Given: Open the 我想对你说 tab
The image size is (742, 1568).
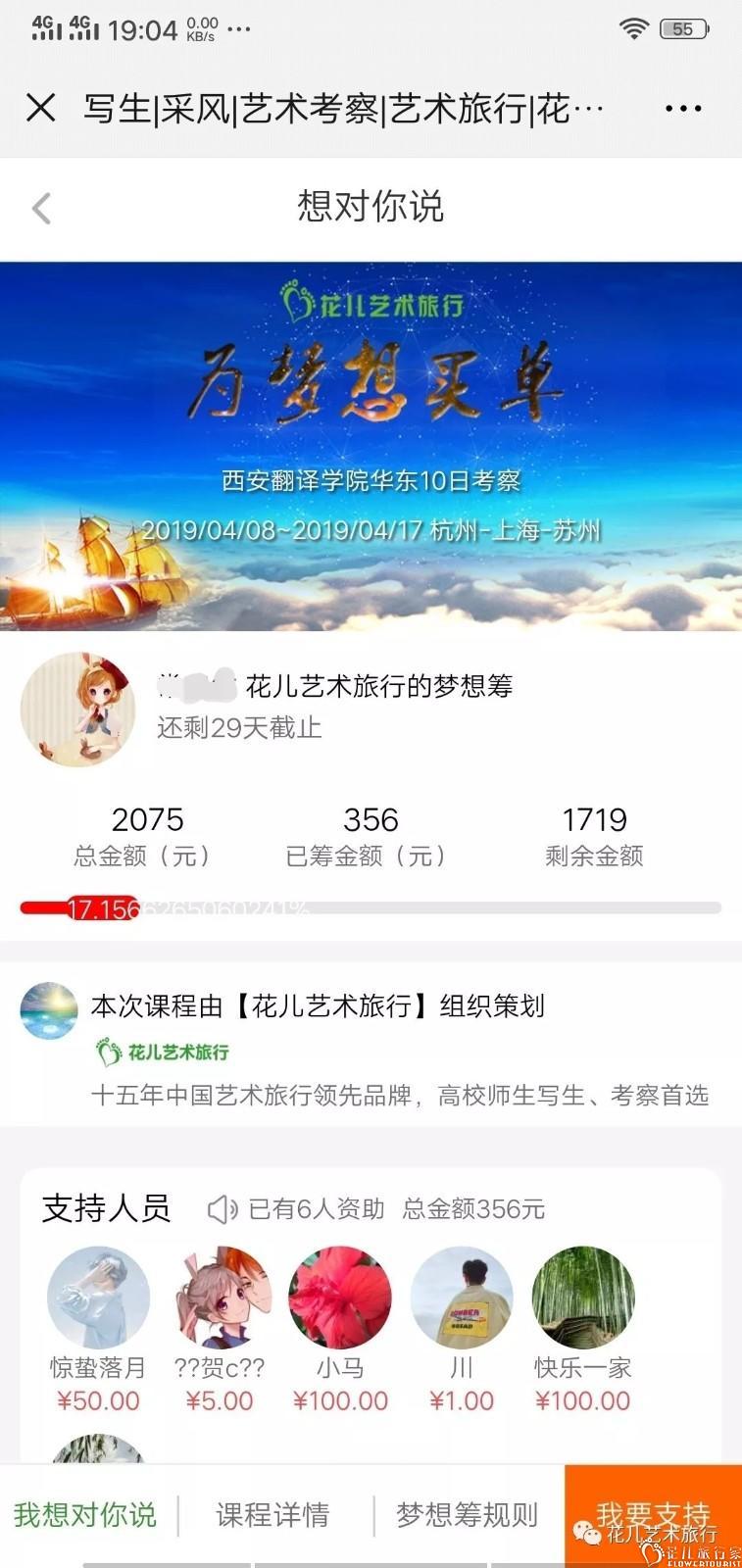Looking at the screenshot, I should point(85,1515).
